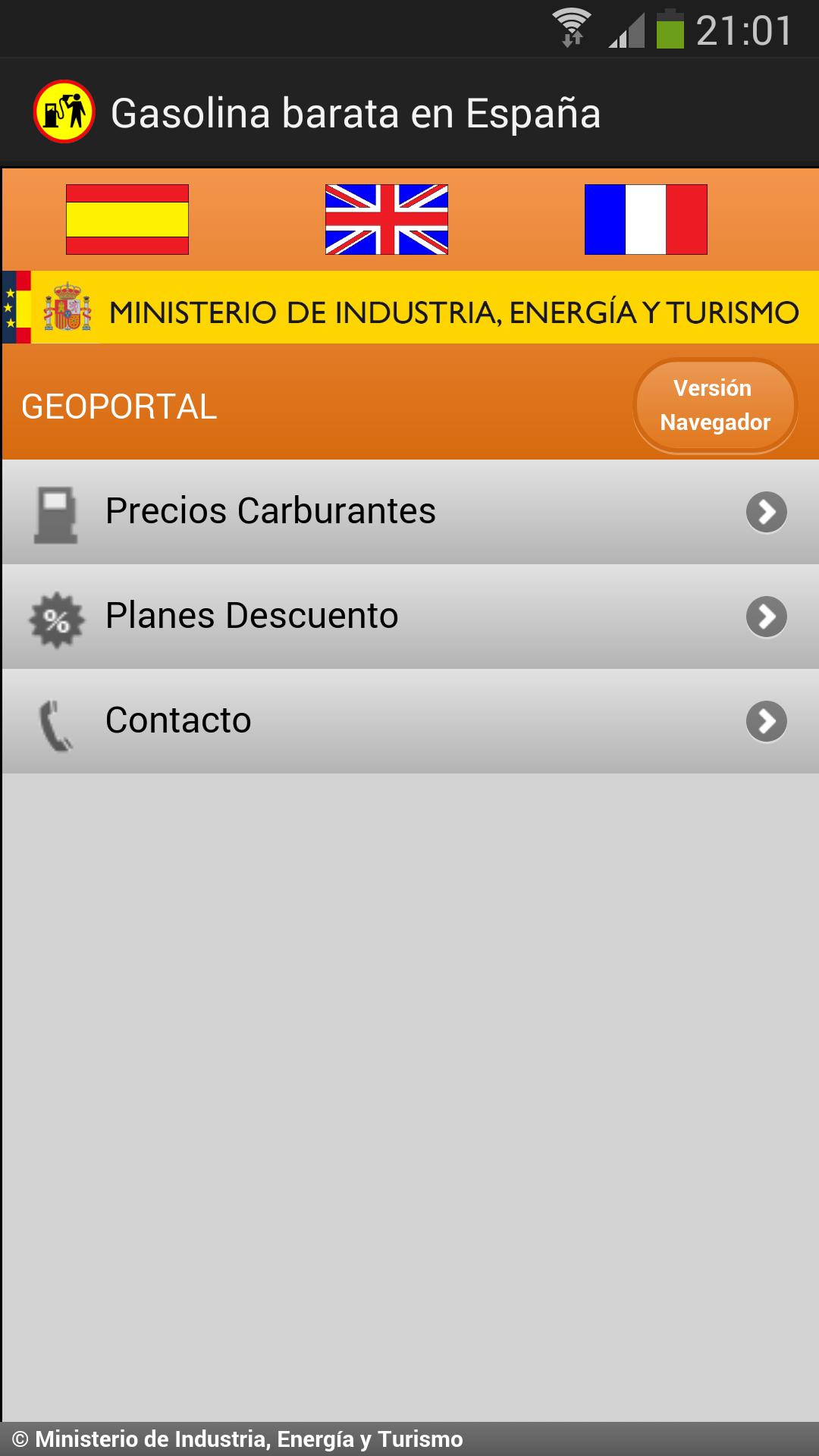Open the Versión Navegador button
Image resolution: width=819 pixels, height=1456 pixels.
[x=714, y=406]
